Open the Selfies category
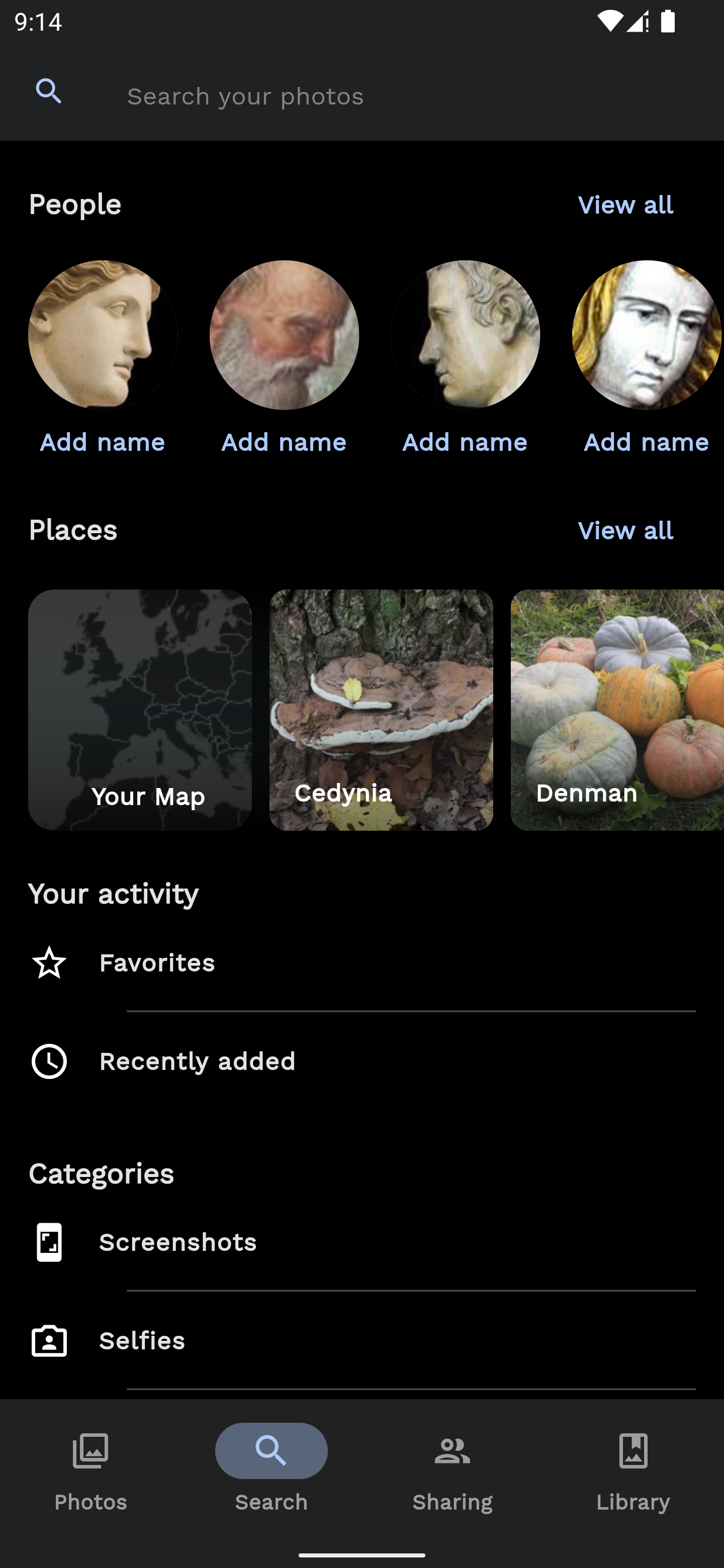Image resolution: width=724 pixels, height=1568 pixels. coord(361,1341)
